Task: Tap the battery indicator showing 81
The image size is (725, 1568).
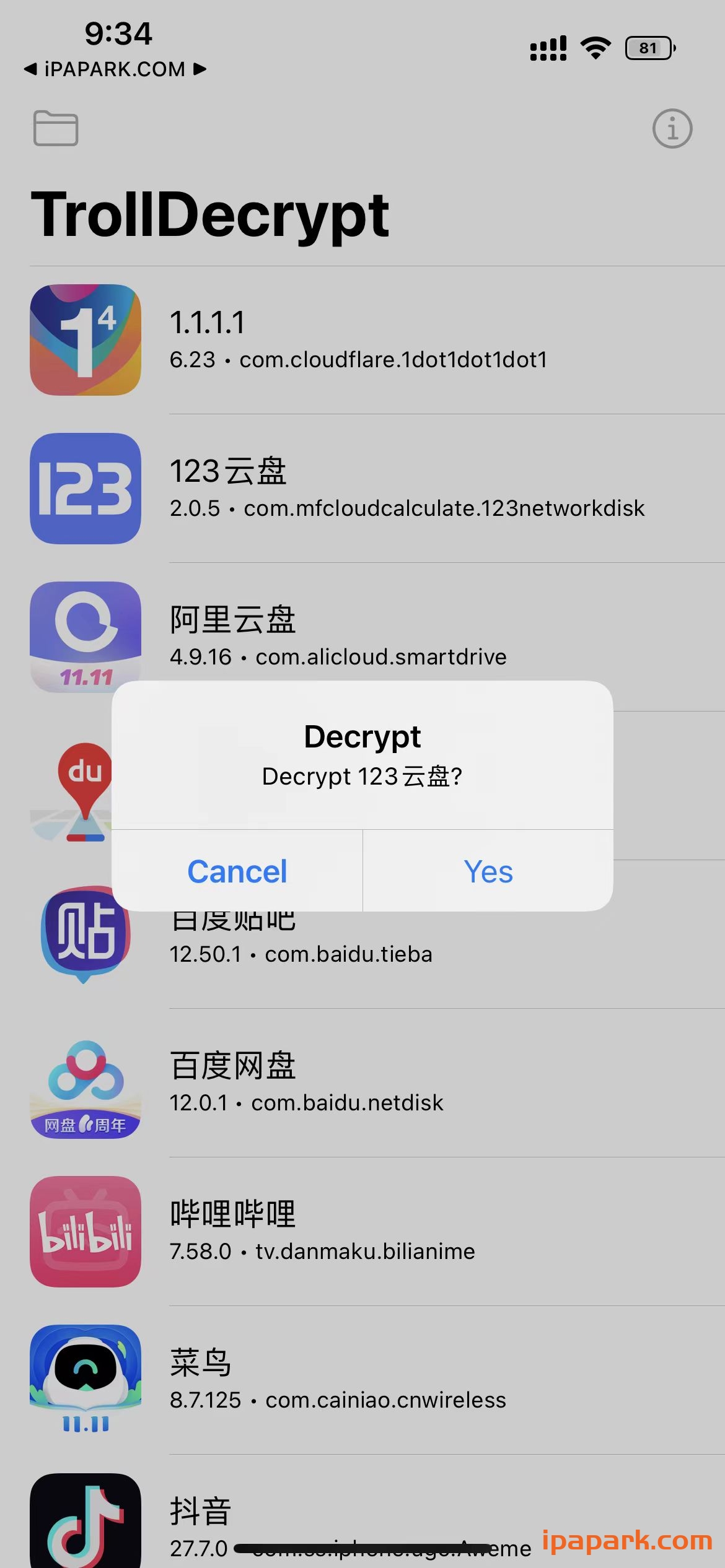Action: coord(648,47)
